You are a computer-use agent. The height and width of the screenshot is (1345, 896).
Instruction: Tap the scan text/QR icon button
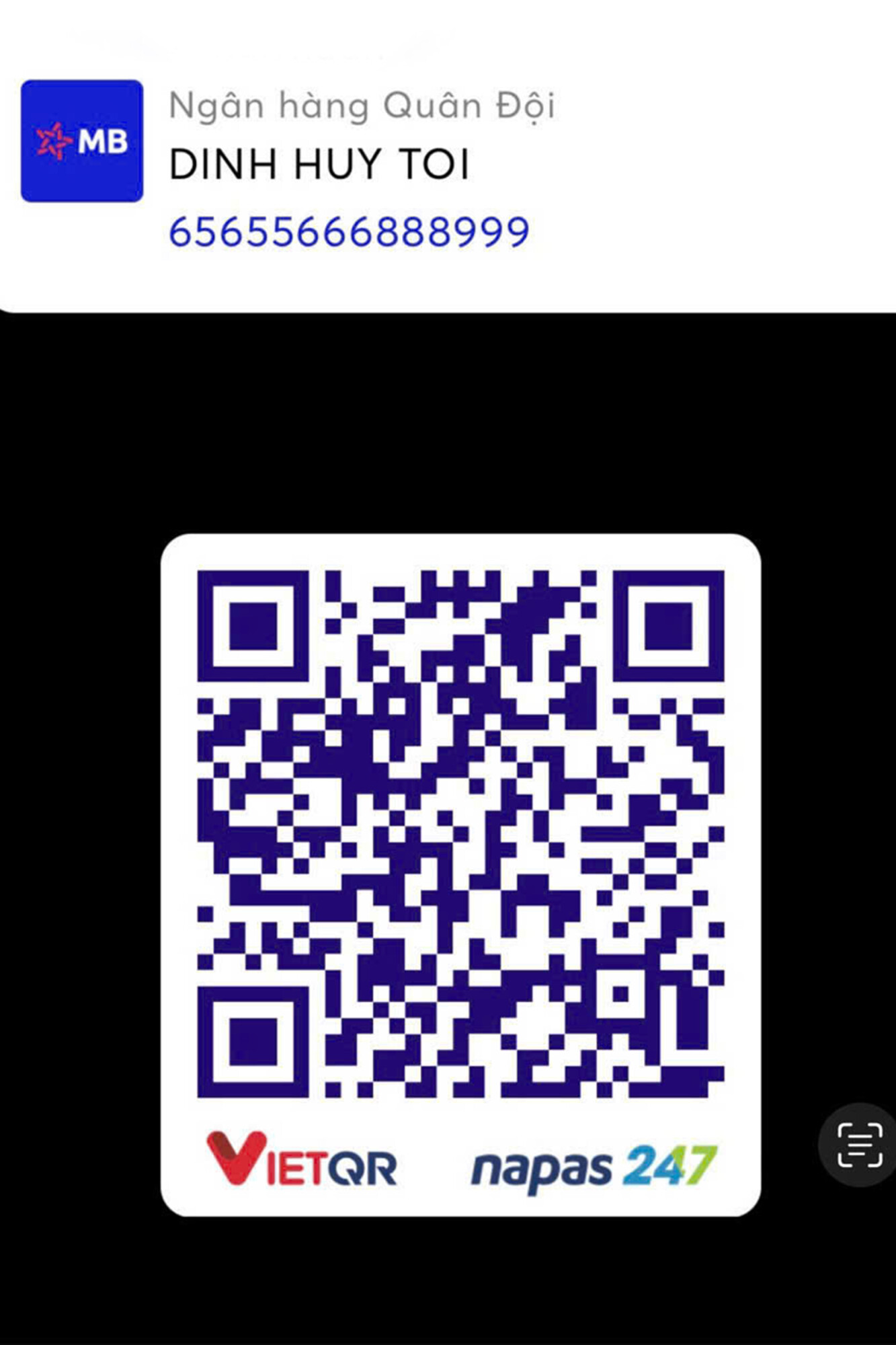[x=859, y=1145]
